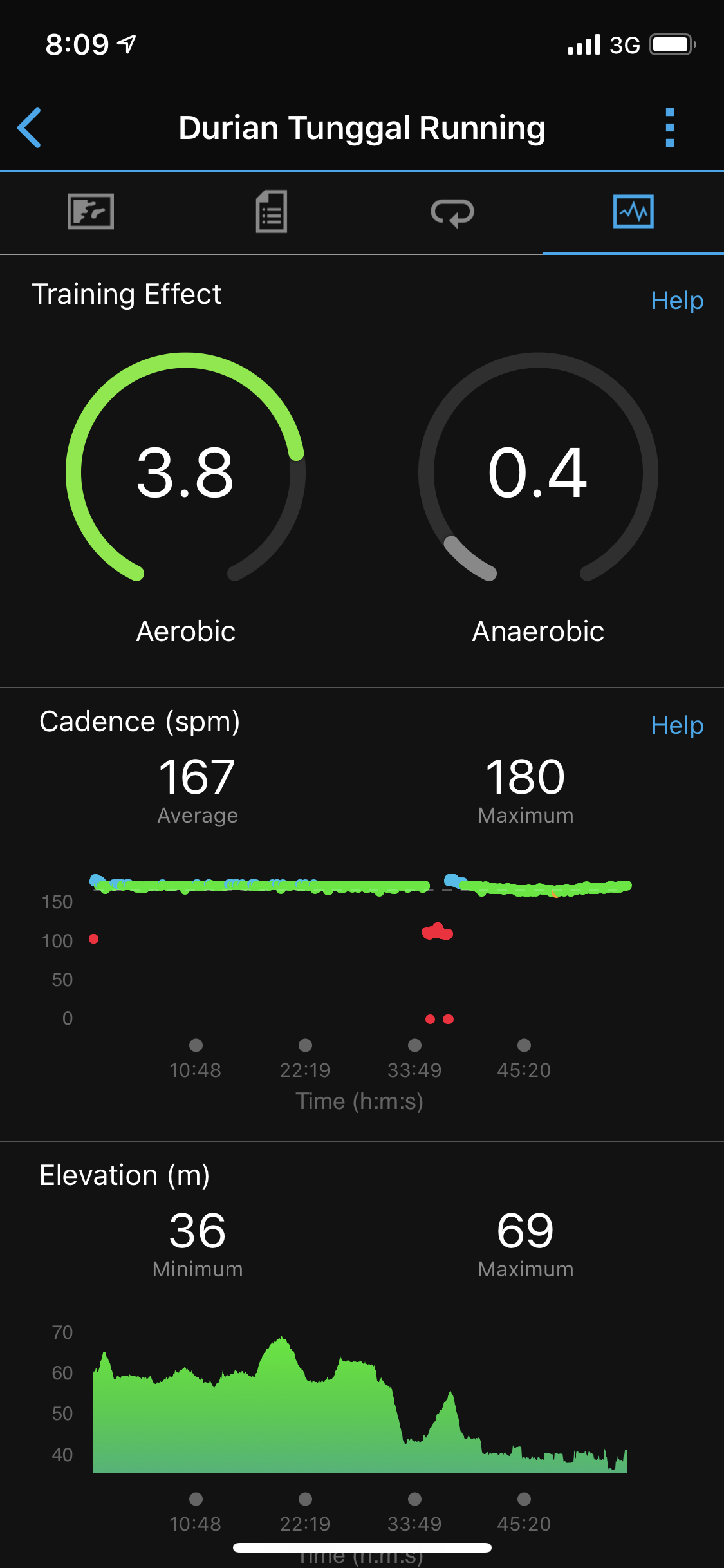Open the three-dot overflow menu
The height and width of the screenshot is (1568, 724).
[669, 128]
